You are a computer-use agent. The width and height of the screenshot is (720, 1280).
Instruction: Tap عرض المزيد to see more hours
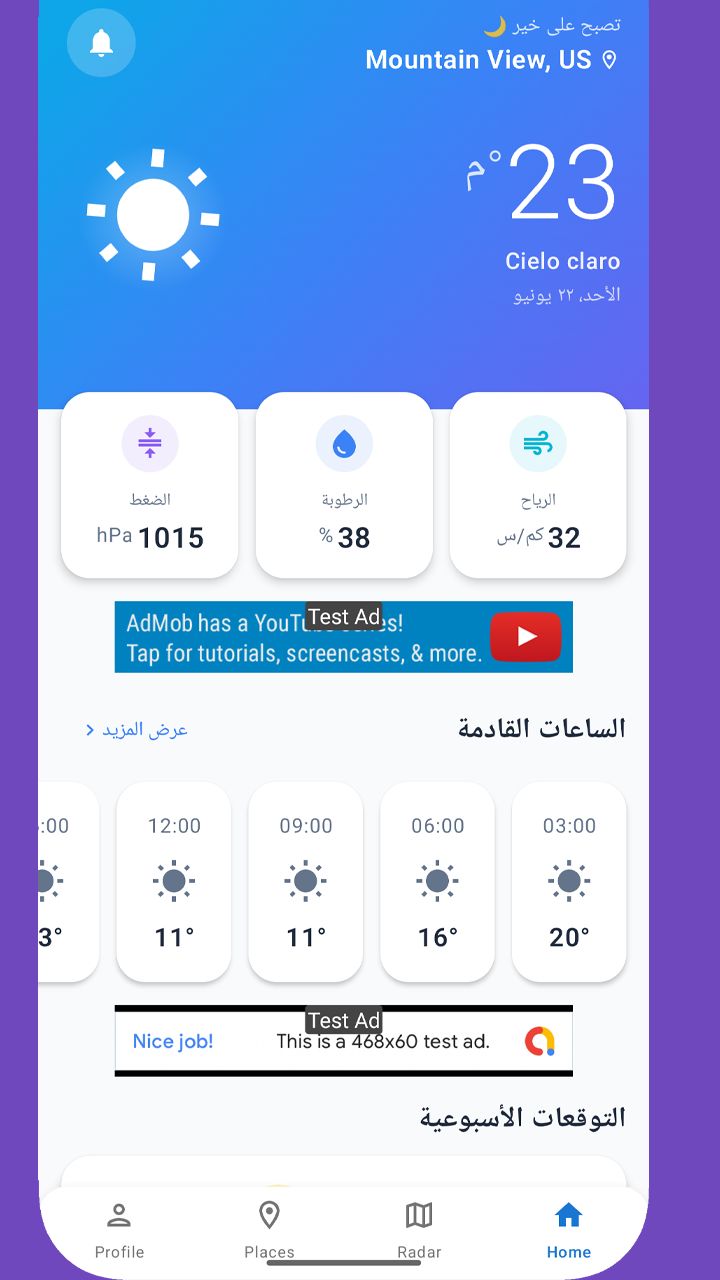(137, 730)
